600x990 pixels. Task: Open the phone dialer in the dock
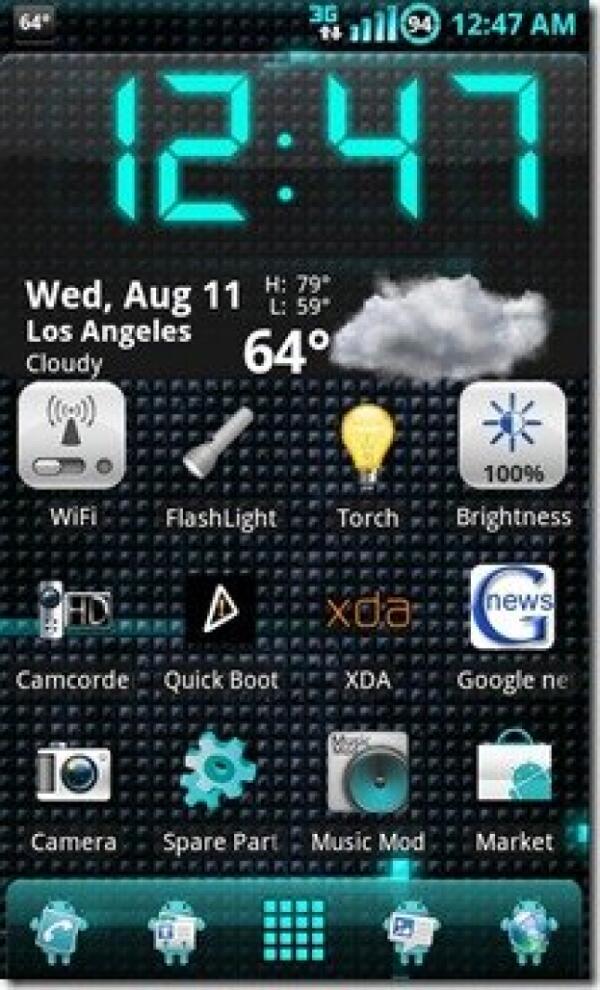pos(58,932)
